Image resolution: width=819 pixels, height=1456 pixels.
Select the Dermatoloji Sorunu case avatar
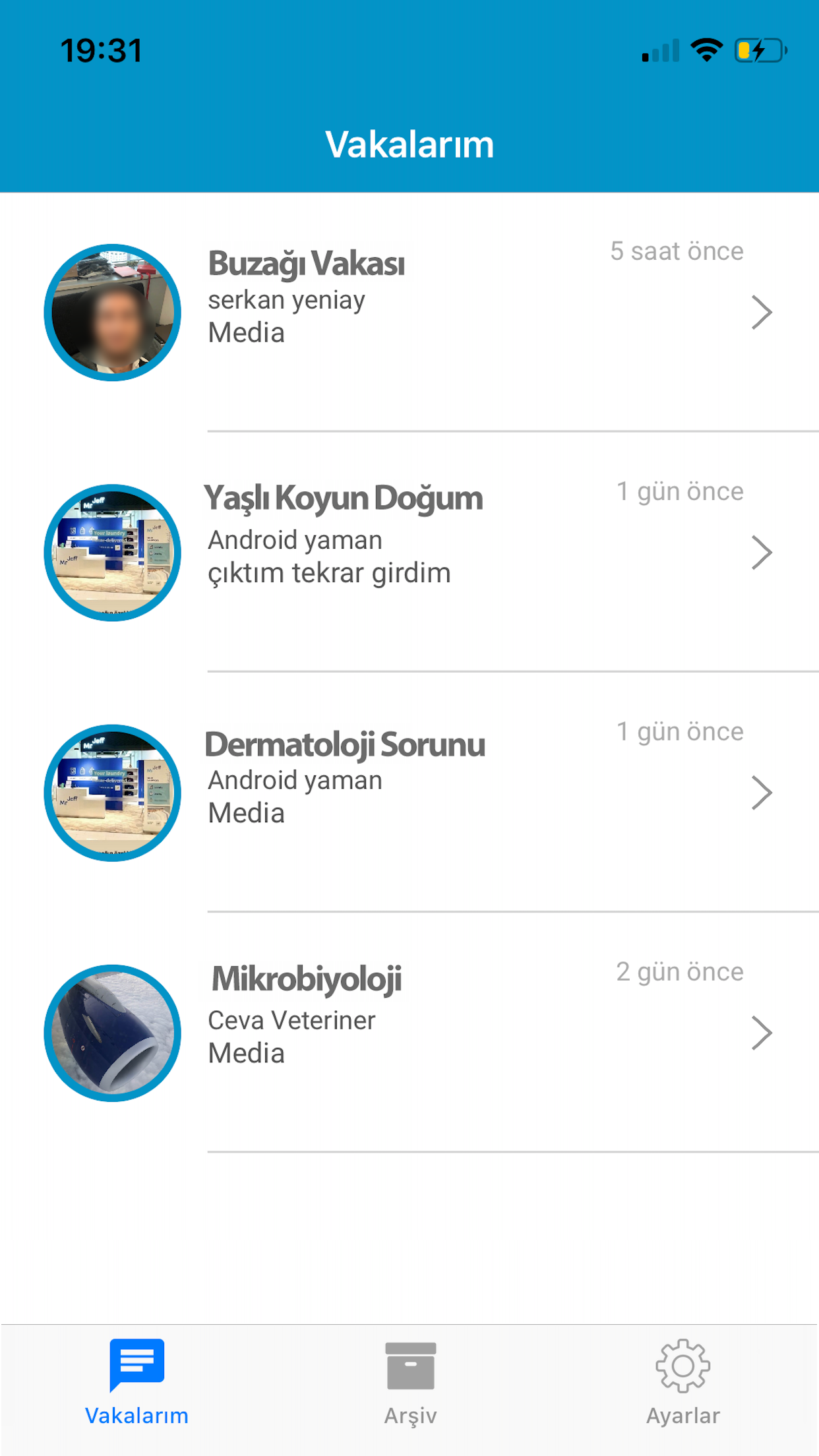(112, 793)
